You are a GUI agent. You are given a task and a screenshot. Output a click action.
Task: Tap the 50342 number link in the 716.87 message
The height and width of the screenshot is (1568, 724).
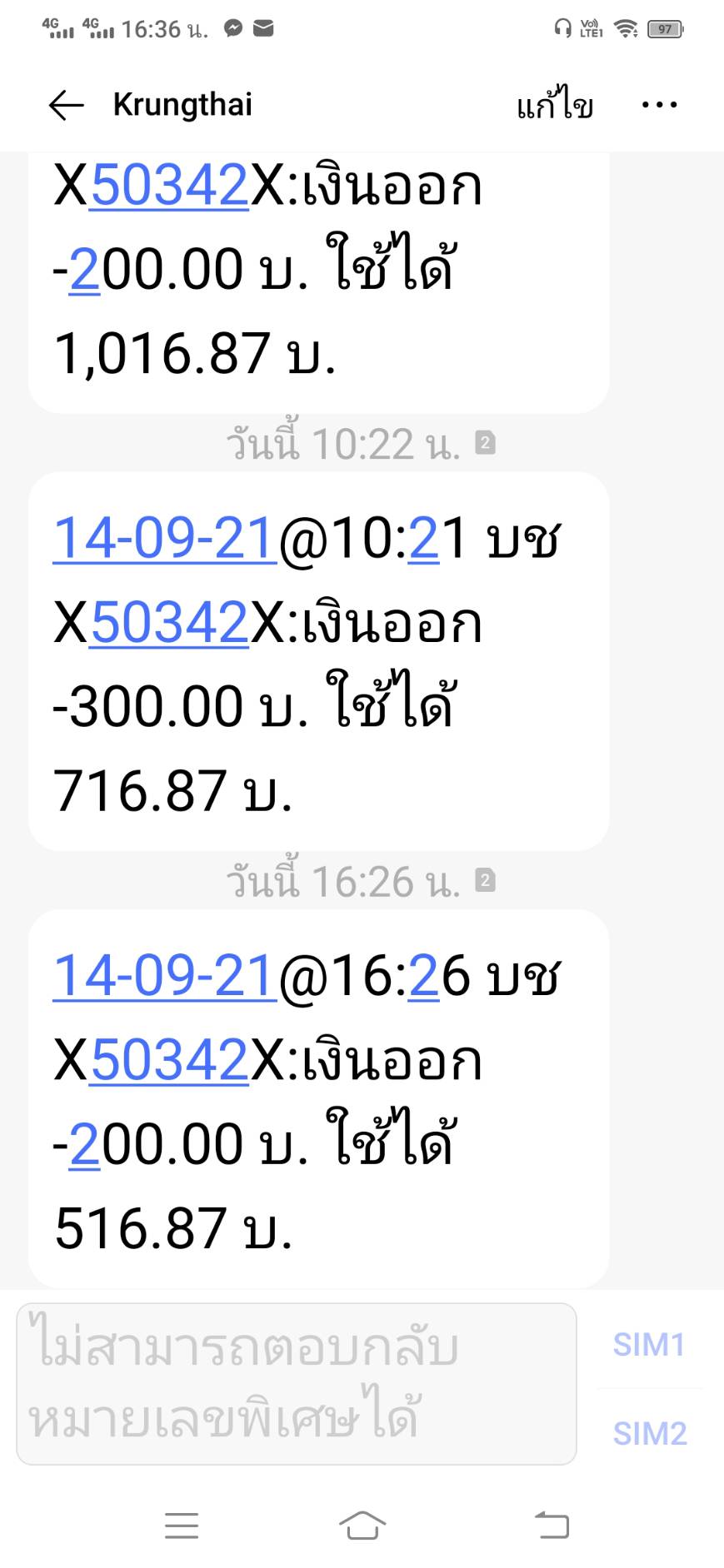pos(170,622)
